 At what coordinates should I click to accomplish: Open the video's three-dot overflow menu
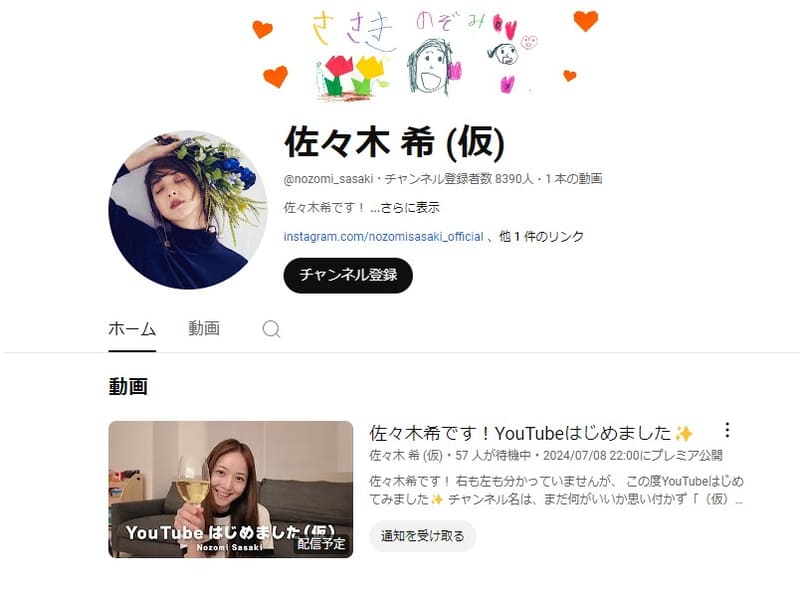pyautogui.click(x=727, y=431)
